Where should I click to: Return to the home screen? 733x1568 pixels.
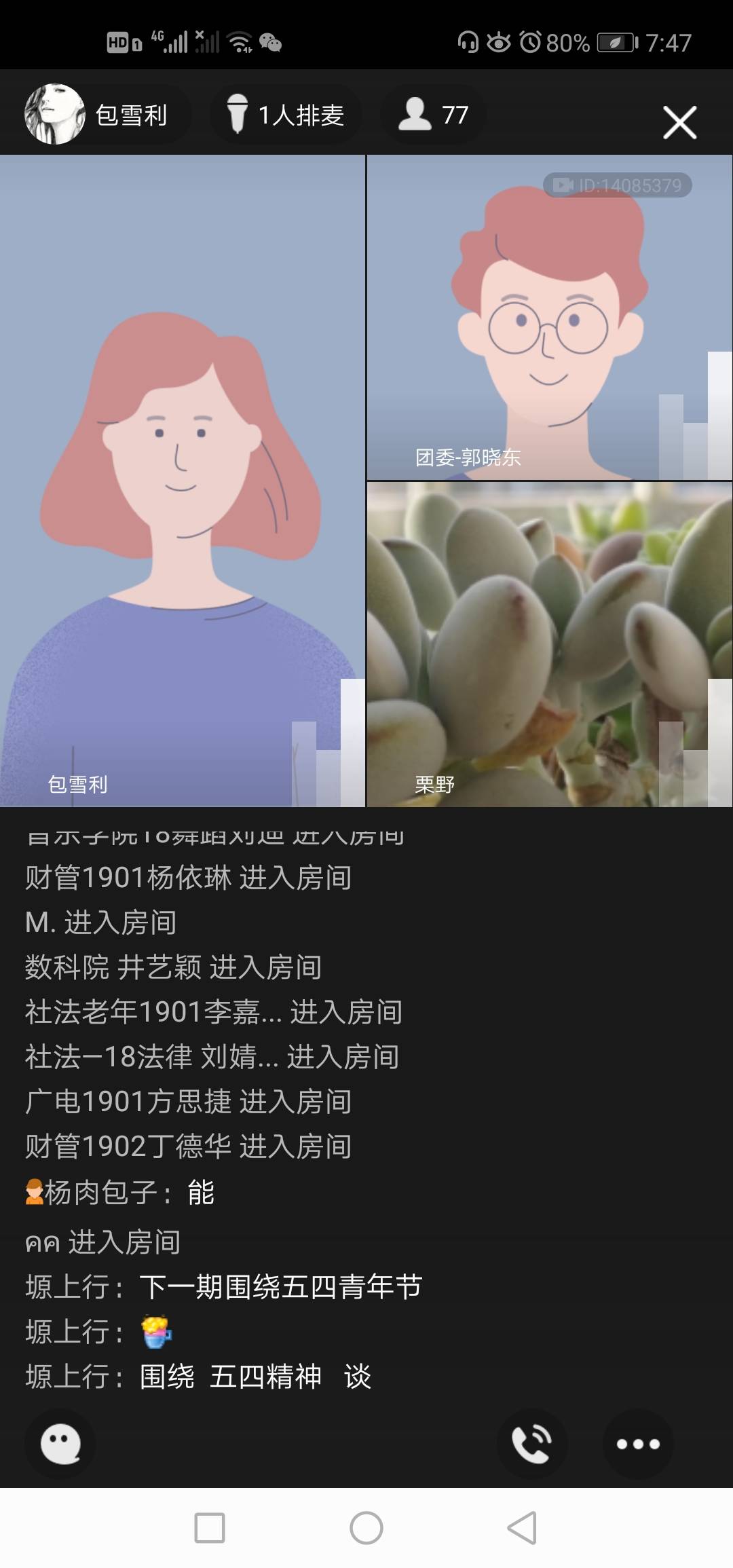click(x=366, y=1528)
